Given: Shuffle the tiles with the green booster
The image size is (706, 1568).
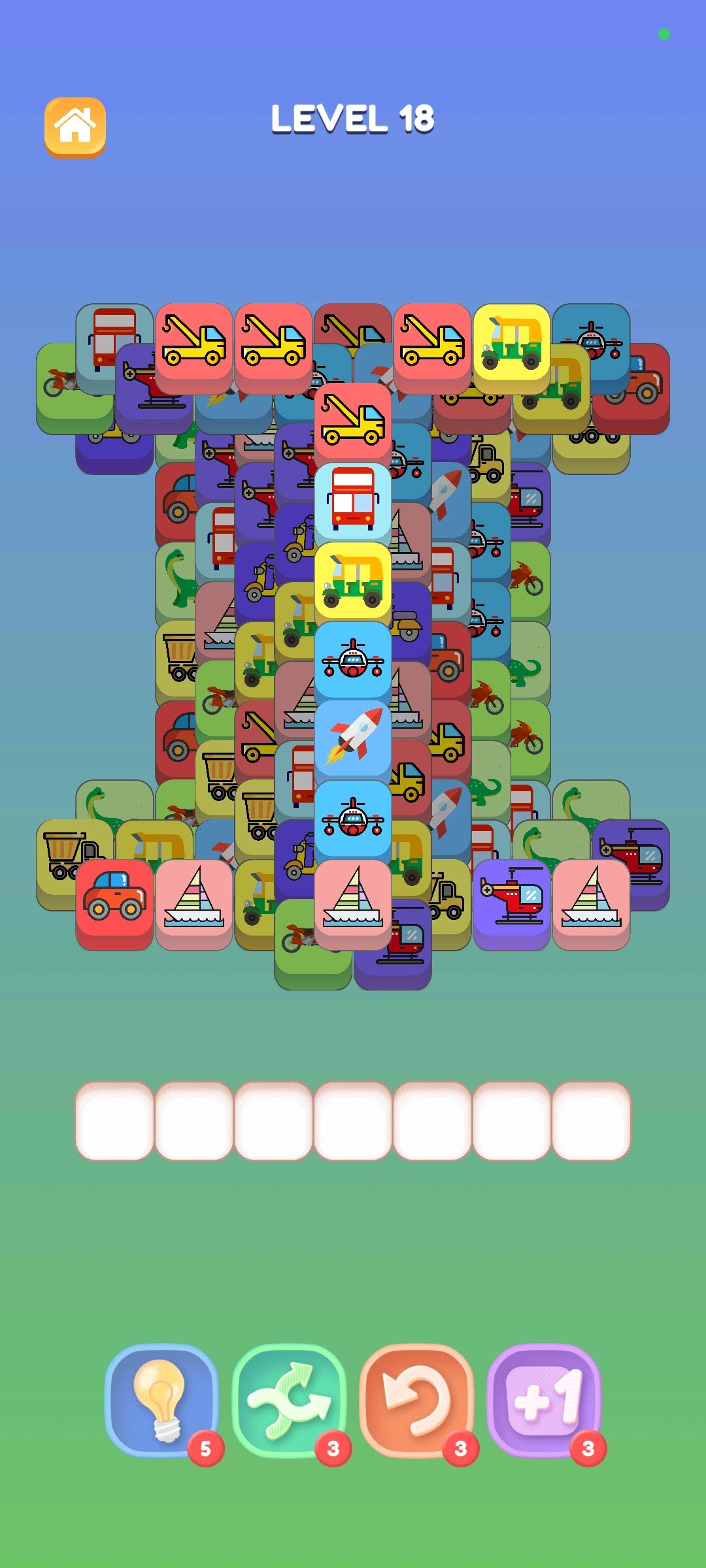Looking at the screenshot, I should pyautogui.click(x=288, y=1401).
